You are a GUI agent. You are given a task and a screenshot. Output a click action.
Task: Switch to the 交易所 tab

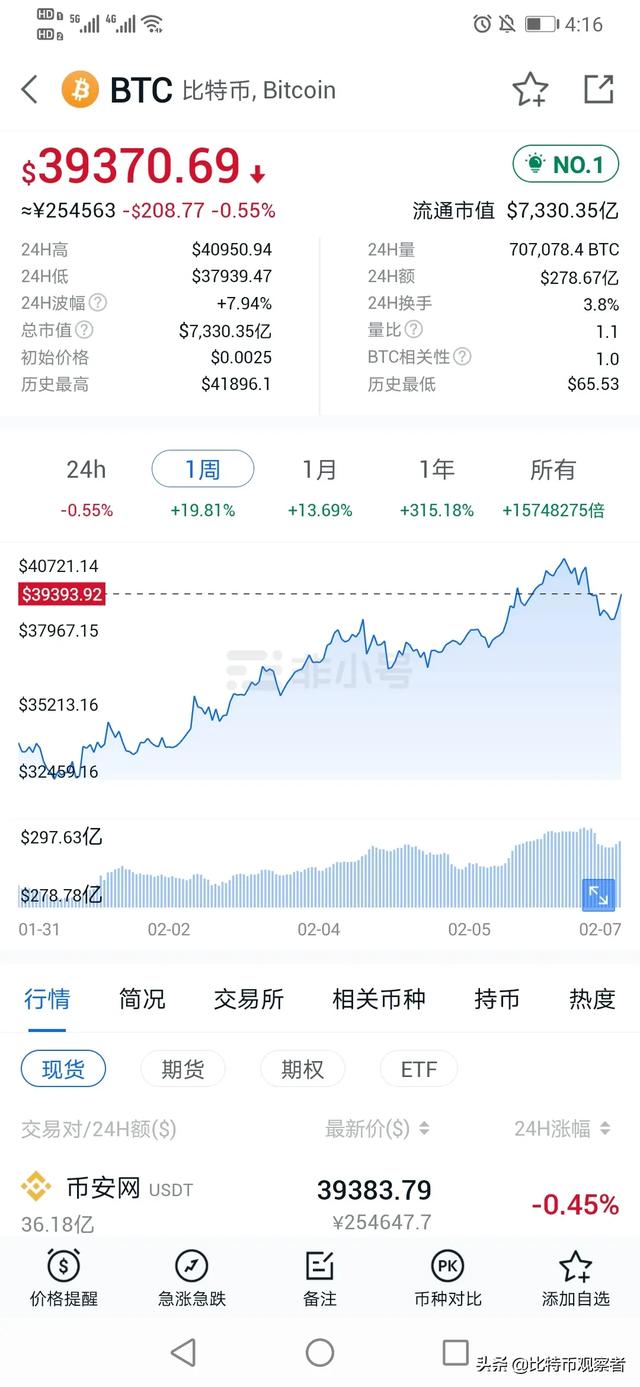pyautogui.click(x=249, y=999)
